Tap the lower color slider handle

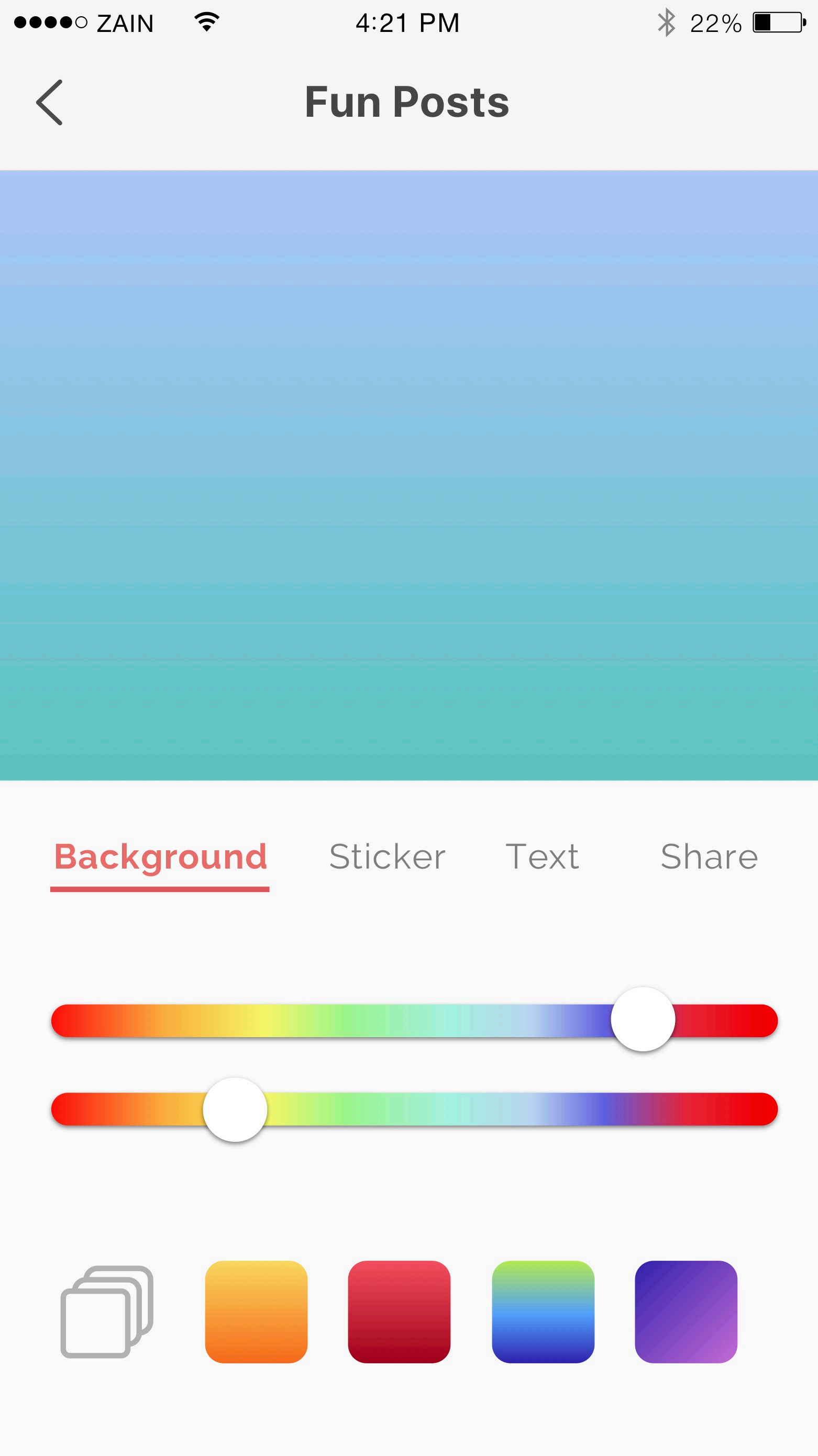[235, 1109]
